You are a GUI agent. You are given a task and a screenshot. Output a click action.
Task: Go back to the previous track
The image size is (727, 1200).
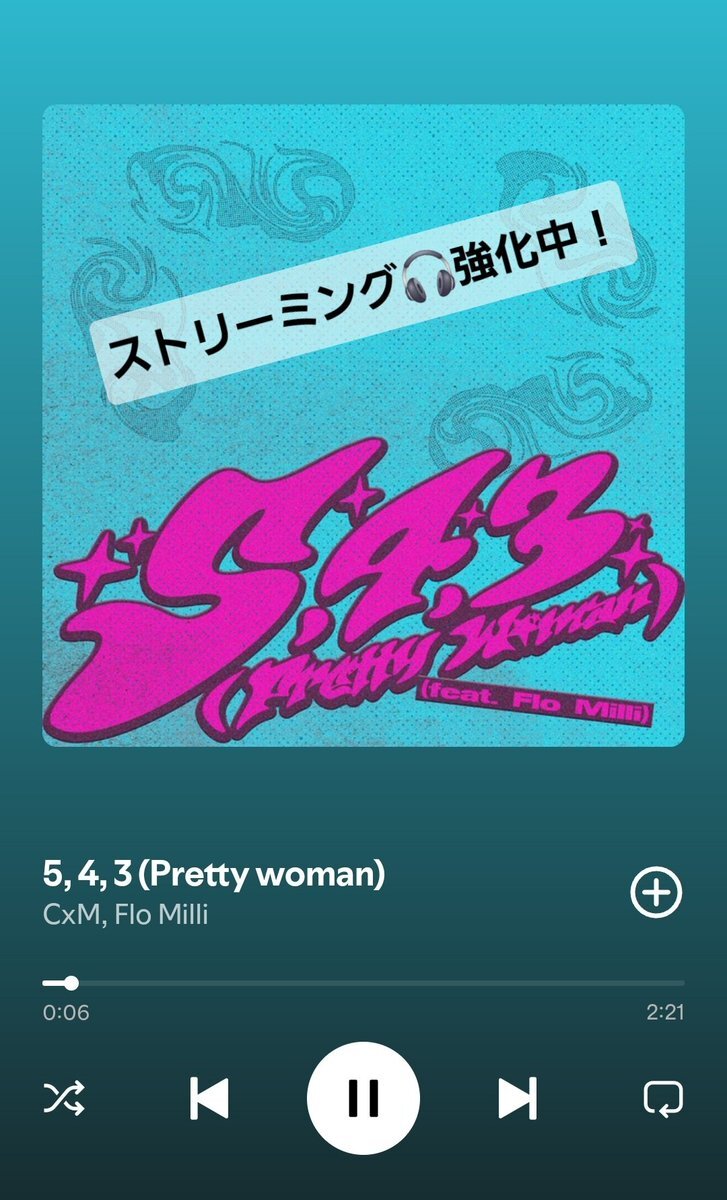pyautogui.click(x=209, y=1098)
